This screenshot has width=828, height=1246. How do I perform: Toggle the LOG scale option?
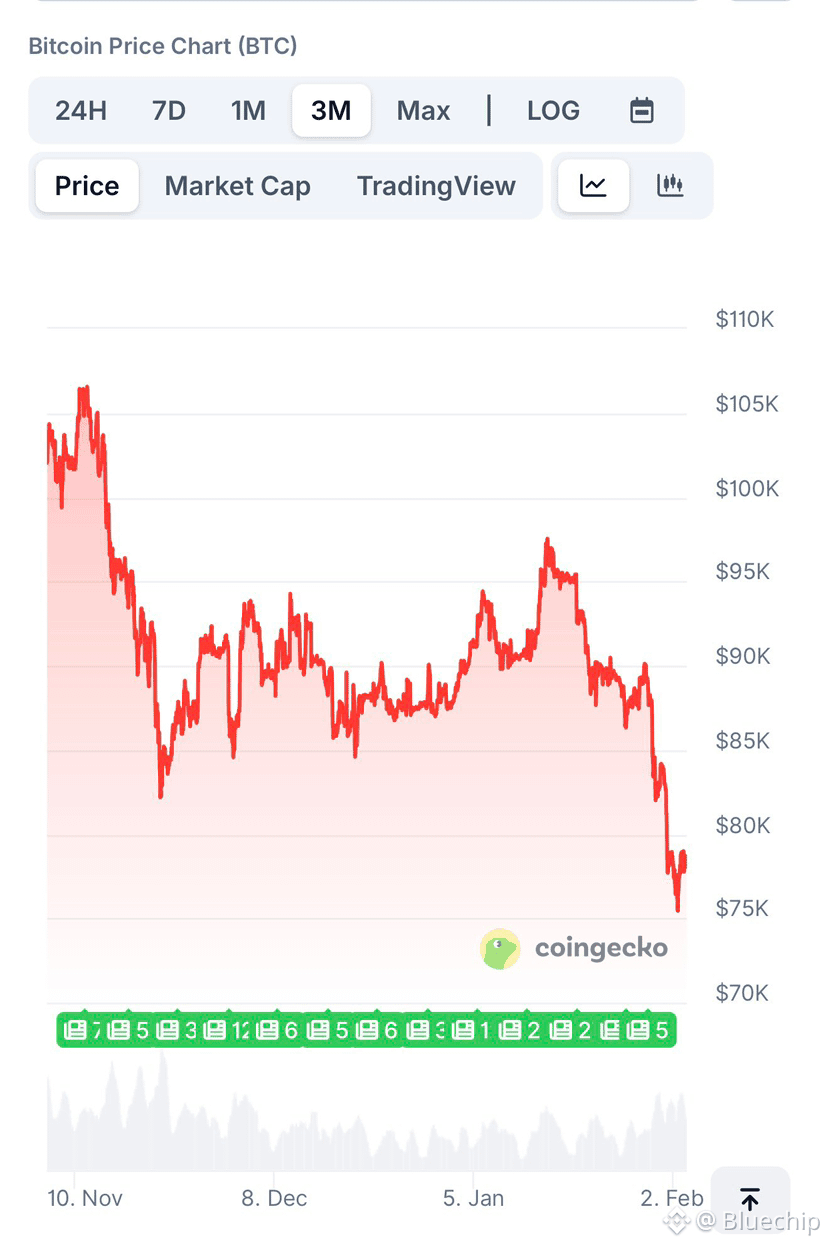[553, 110]
